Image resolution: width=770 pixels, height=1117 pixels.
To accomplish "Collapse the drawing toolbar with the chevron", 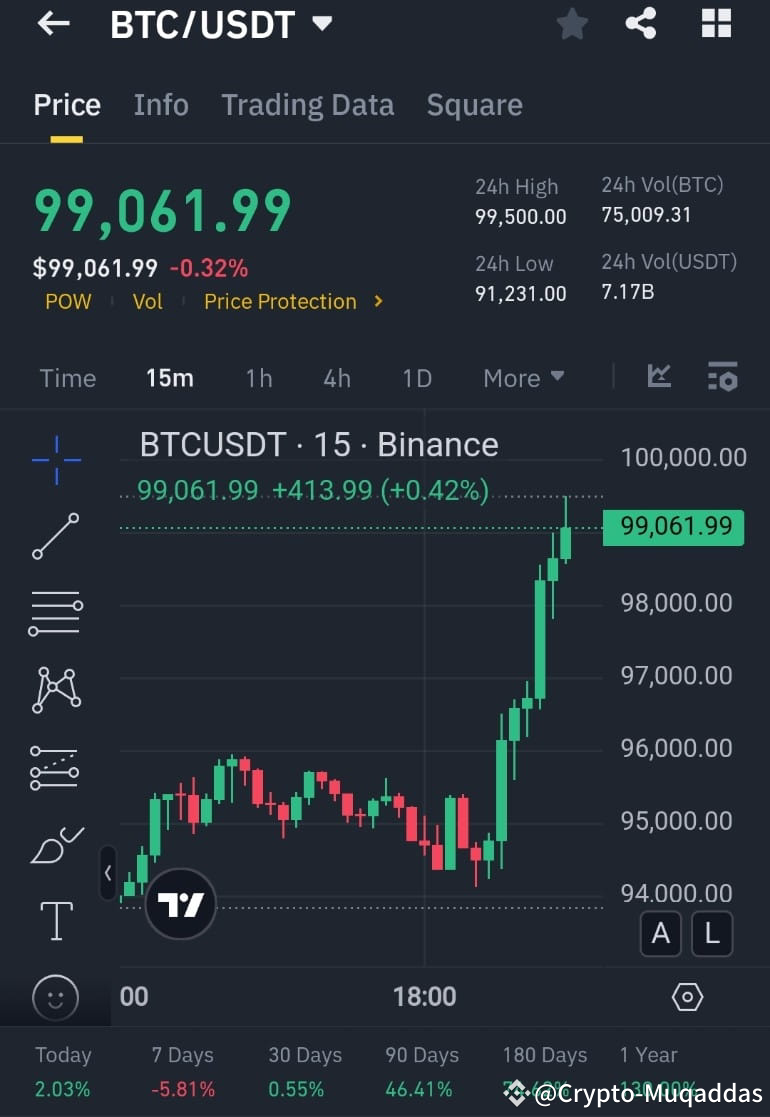I will 108,872.
